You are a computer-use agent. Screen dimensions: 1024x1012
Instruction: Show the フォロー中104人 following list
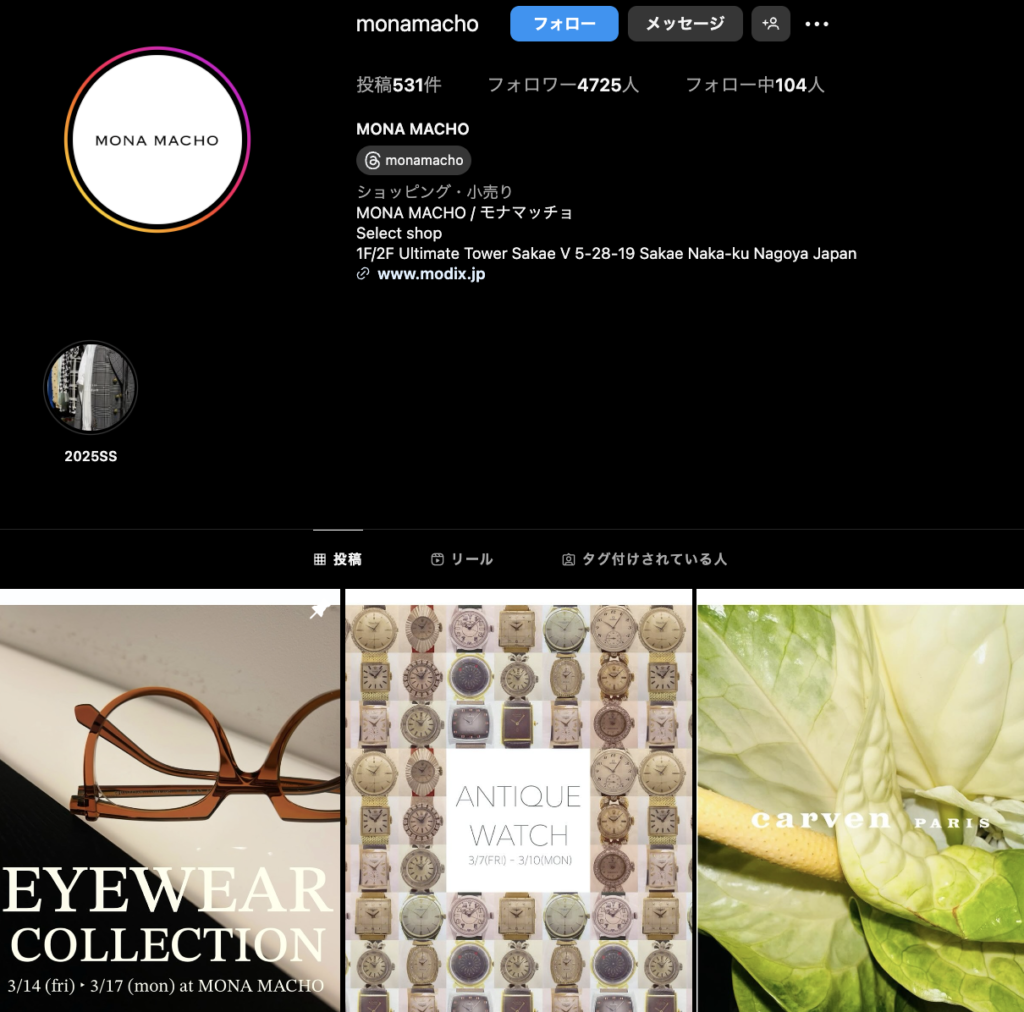tap(754, 85)
